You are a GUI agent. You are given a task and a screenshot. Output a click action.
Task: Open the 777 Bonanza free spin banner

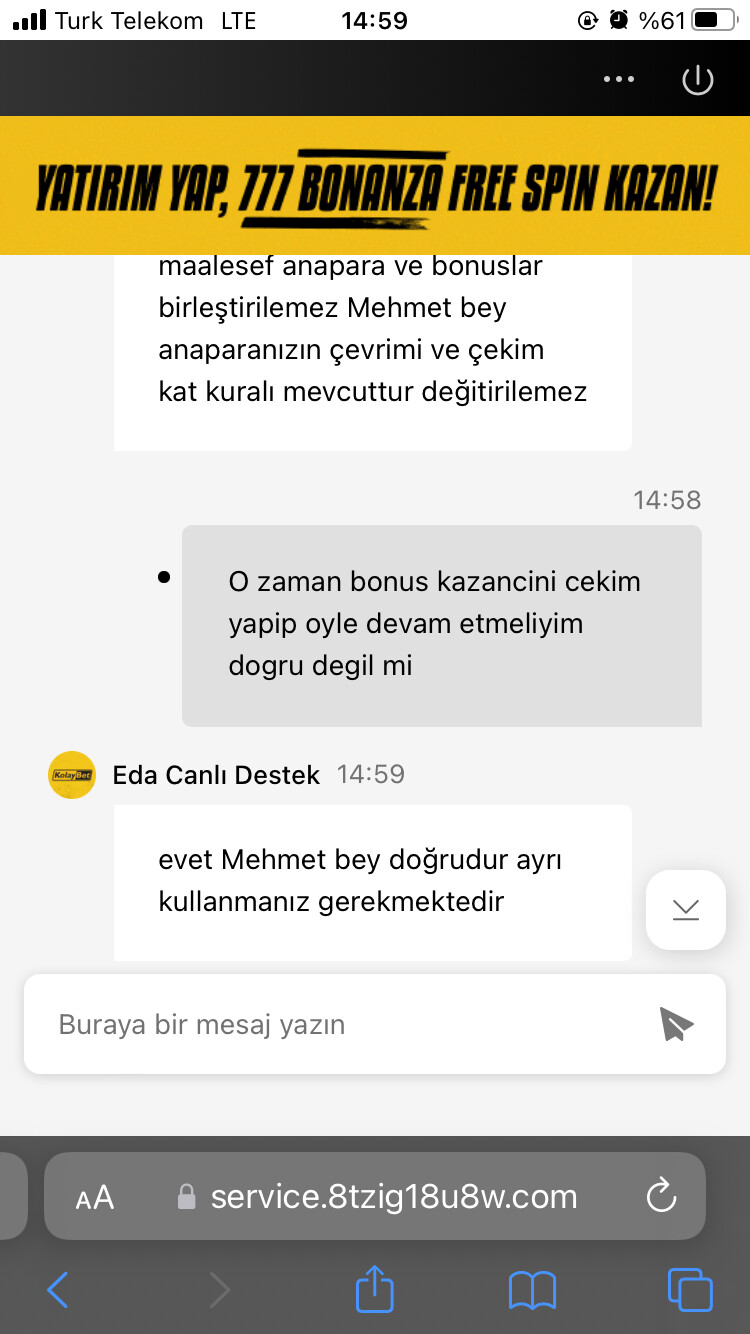point(375,186)
